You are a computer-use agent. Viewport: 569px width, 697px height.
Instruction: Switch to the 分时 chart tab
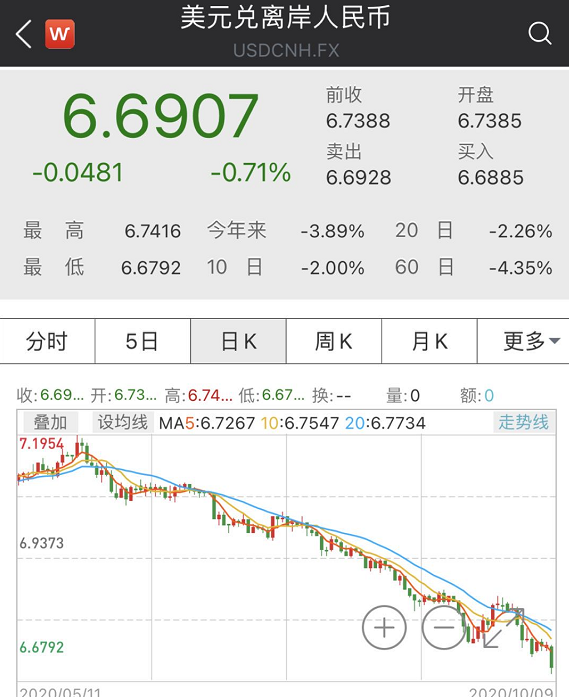[x=47, y=341]
